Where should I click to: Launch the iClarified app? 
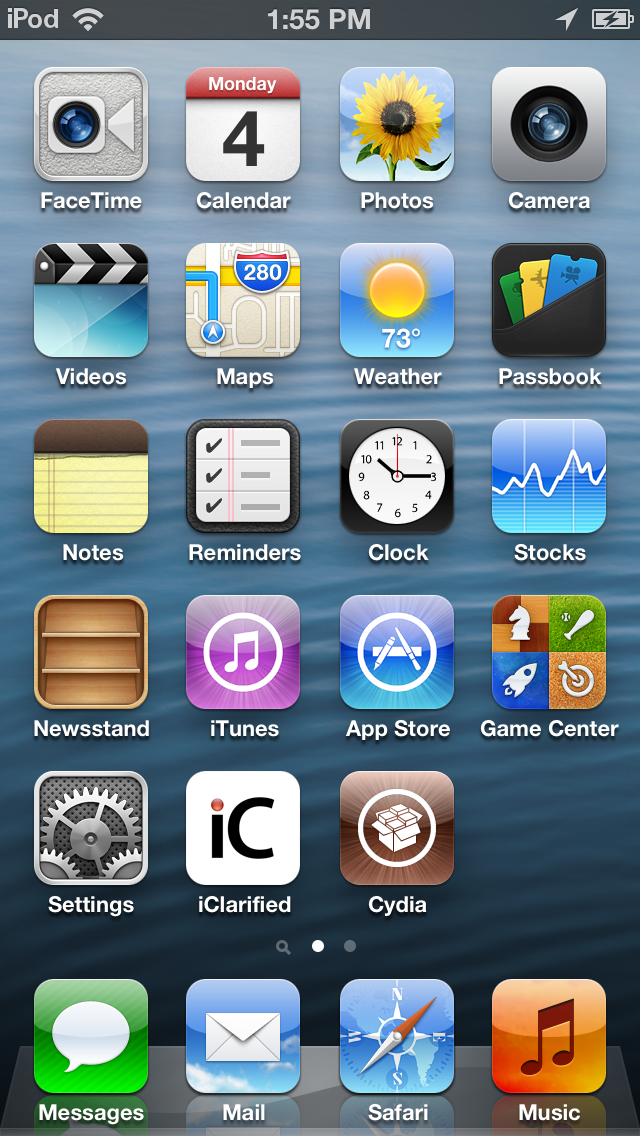[243, 828]
